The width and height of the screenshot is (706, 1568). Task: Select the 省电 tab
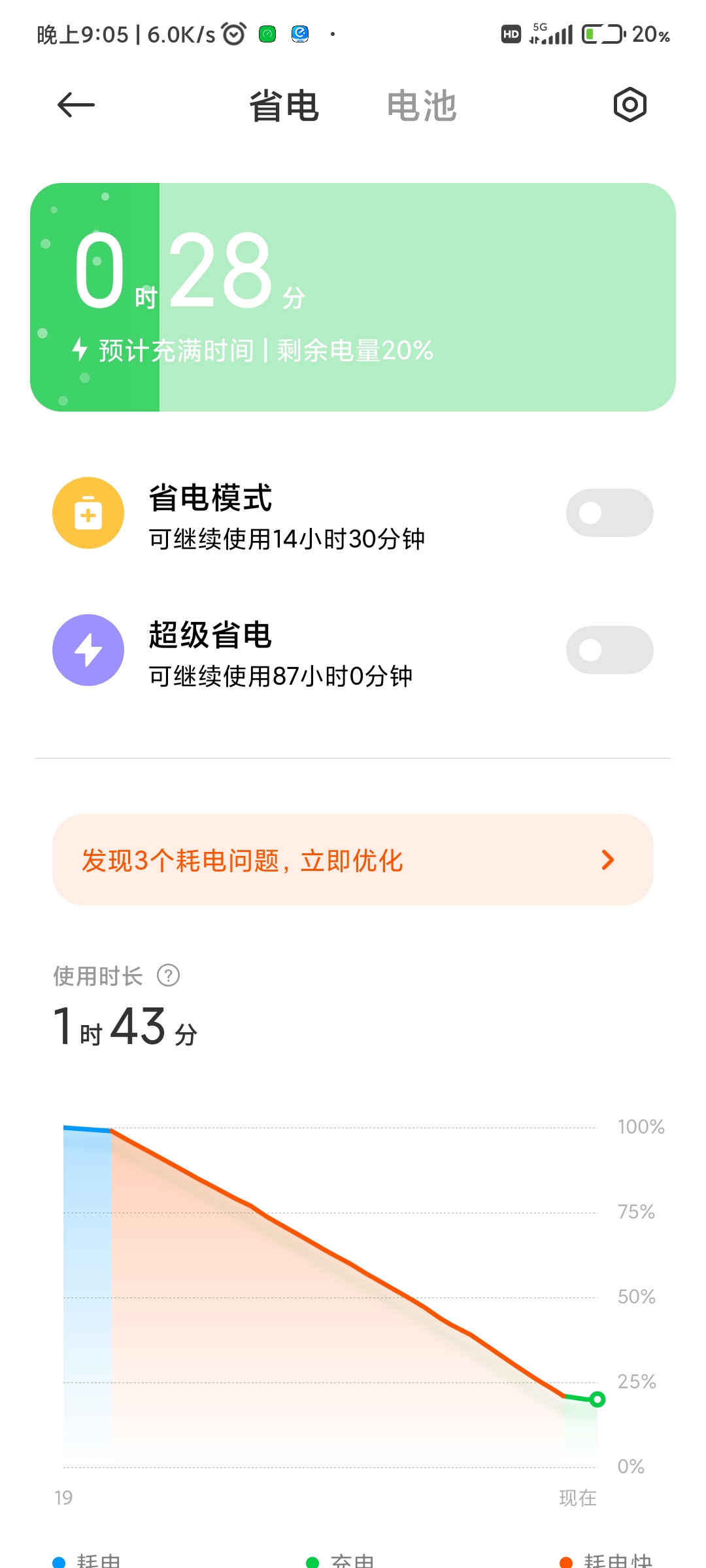pyautogui.click(x=284, y=106)
